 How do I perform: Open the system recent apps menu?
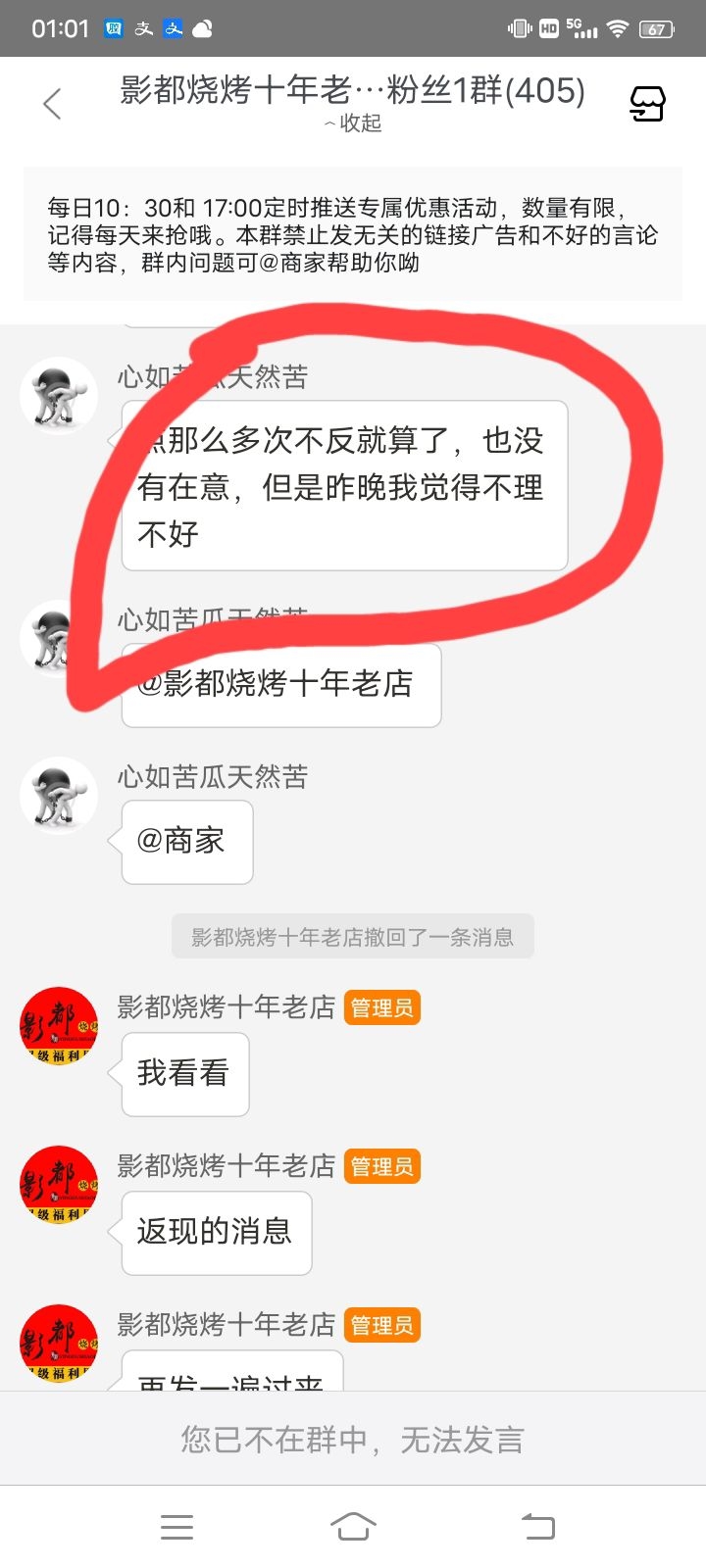coord(176,1526)
